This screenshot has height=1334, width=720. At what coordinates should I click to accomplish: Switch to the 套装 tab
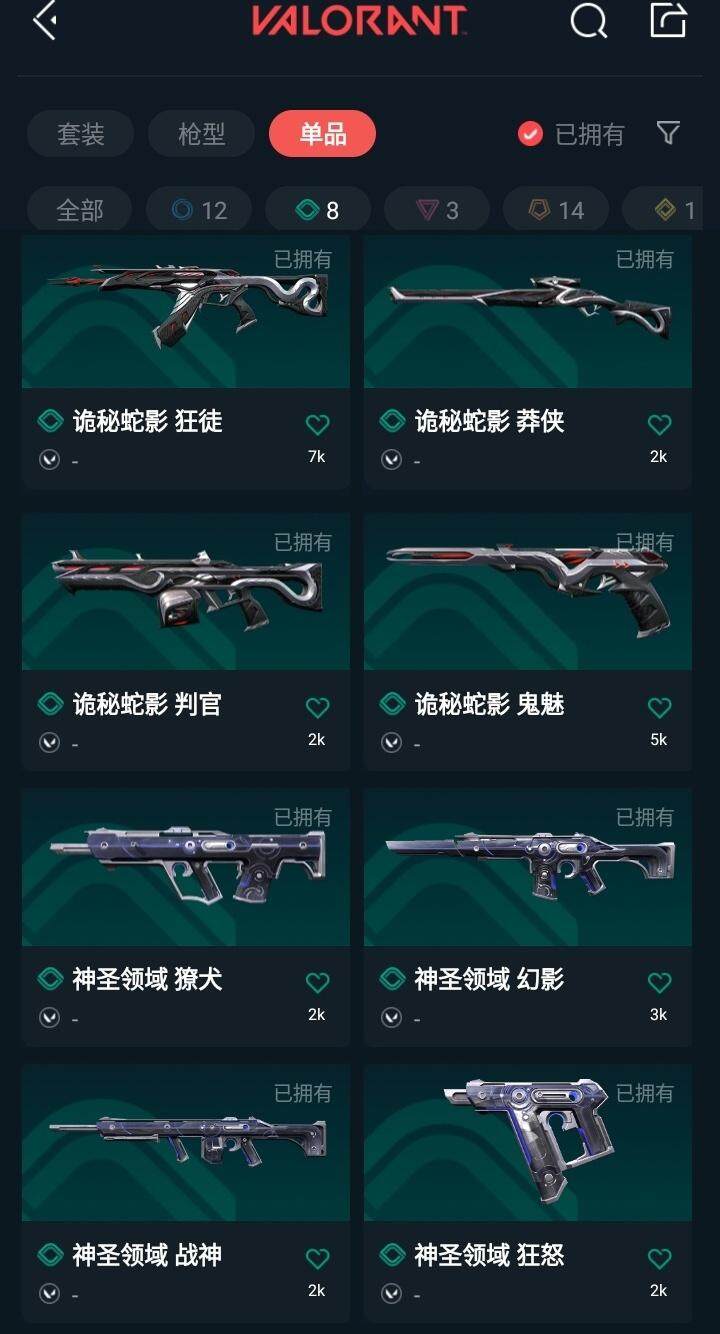click(x=80, y=134)
